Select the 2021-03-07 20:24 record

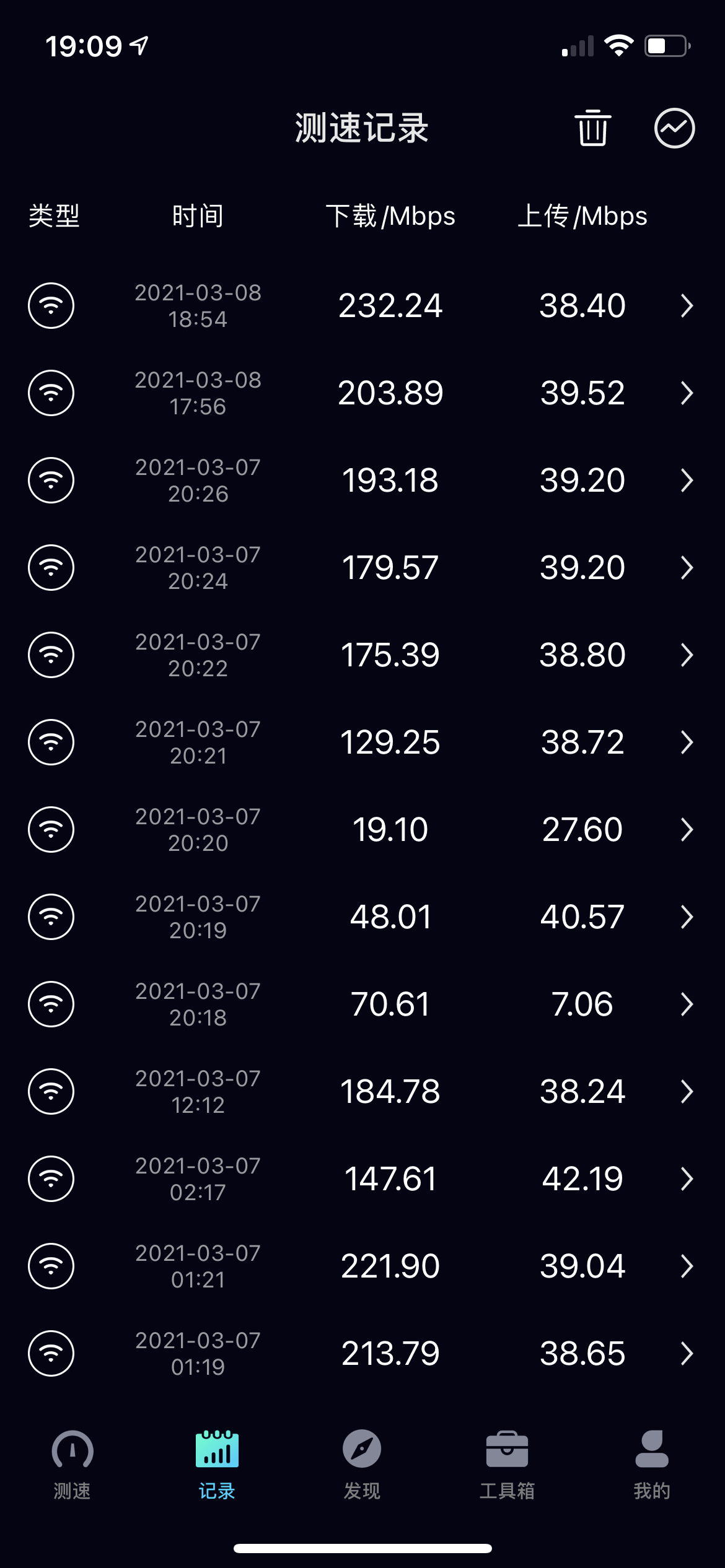tap(362, 568)
